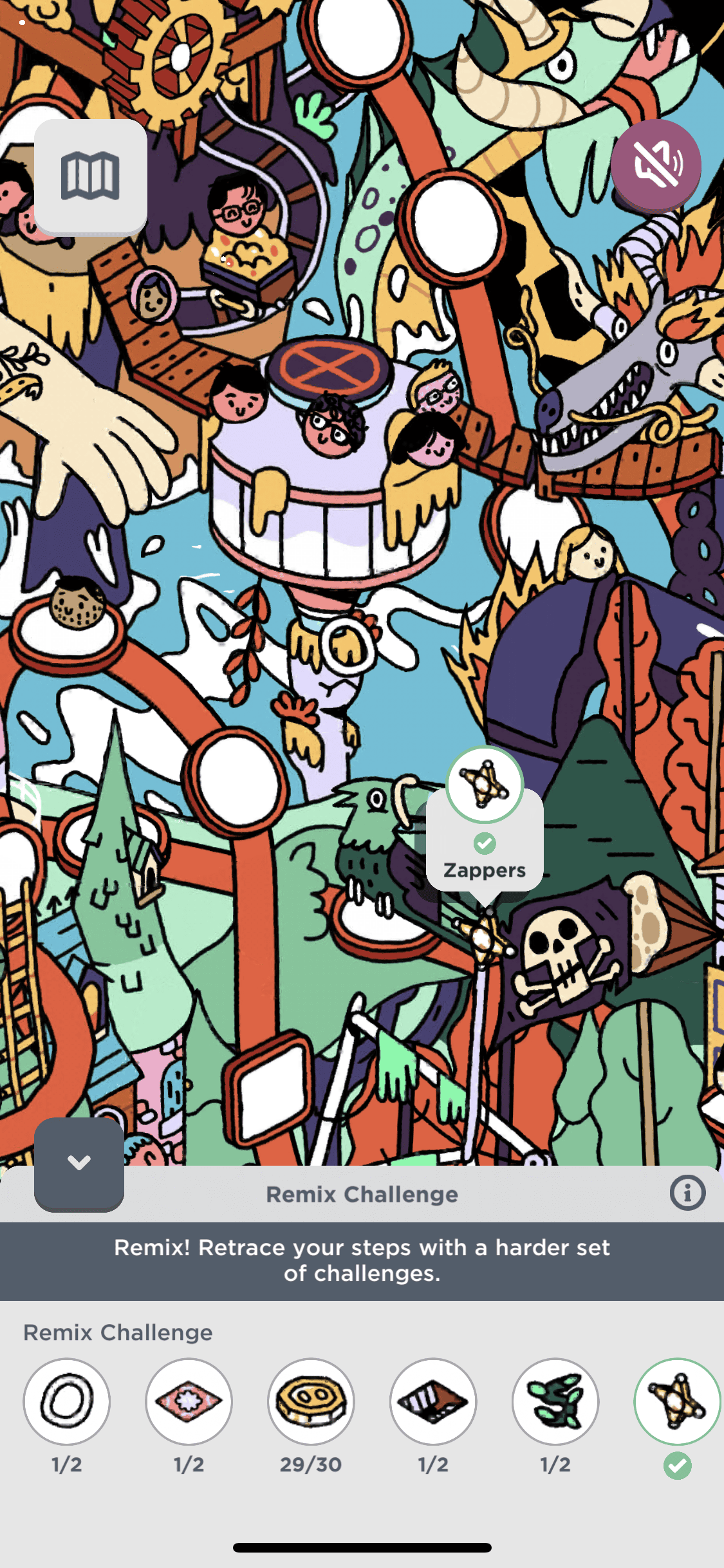Select the gold coin 29/30 item

(311, 1401)
